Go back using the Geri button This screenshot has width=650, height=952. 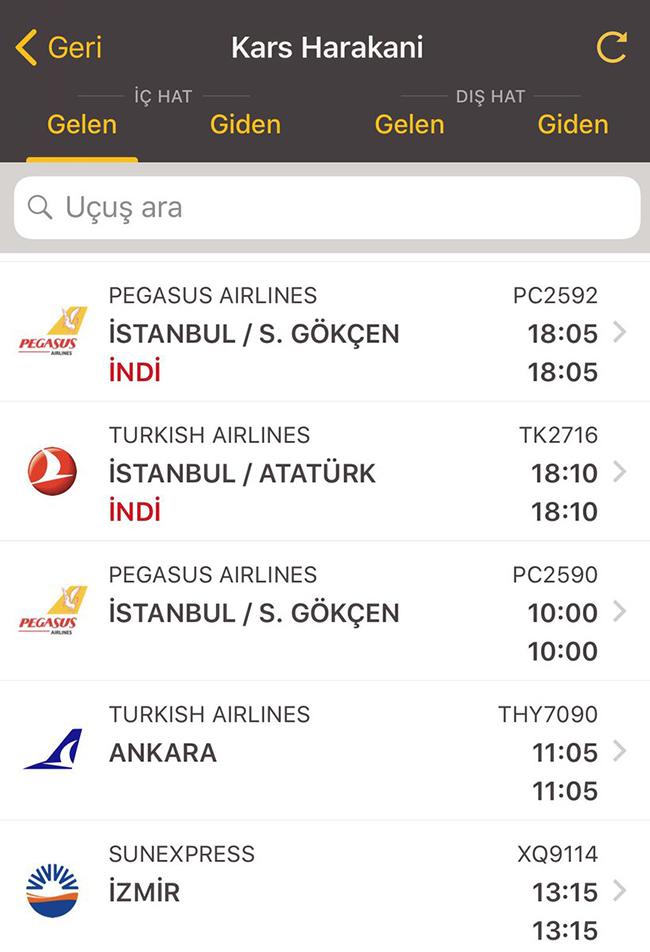(x=60, y=47)
